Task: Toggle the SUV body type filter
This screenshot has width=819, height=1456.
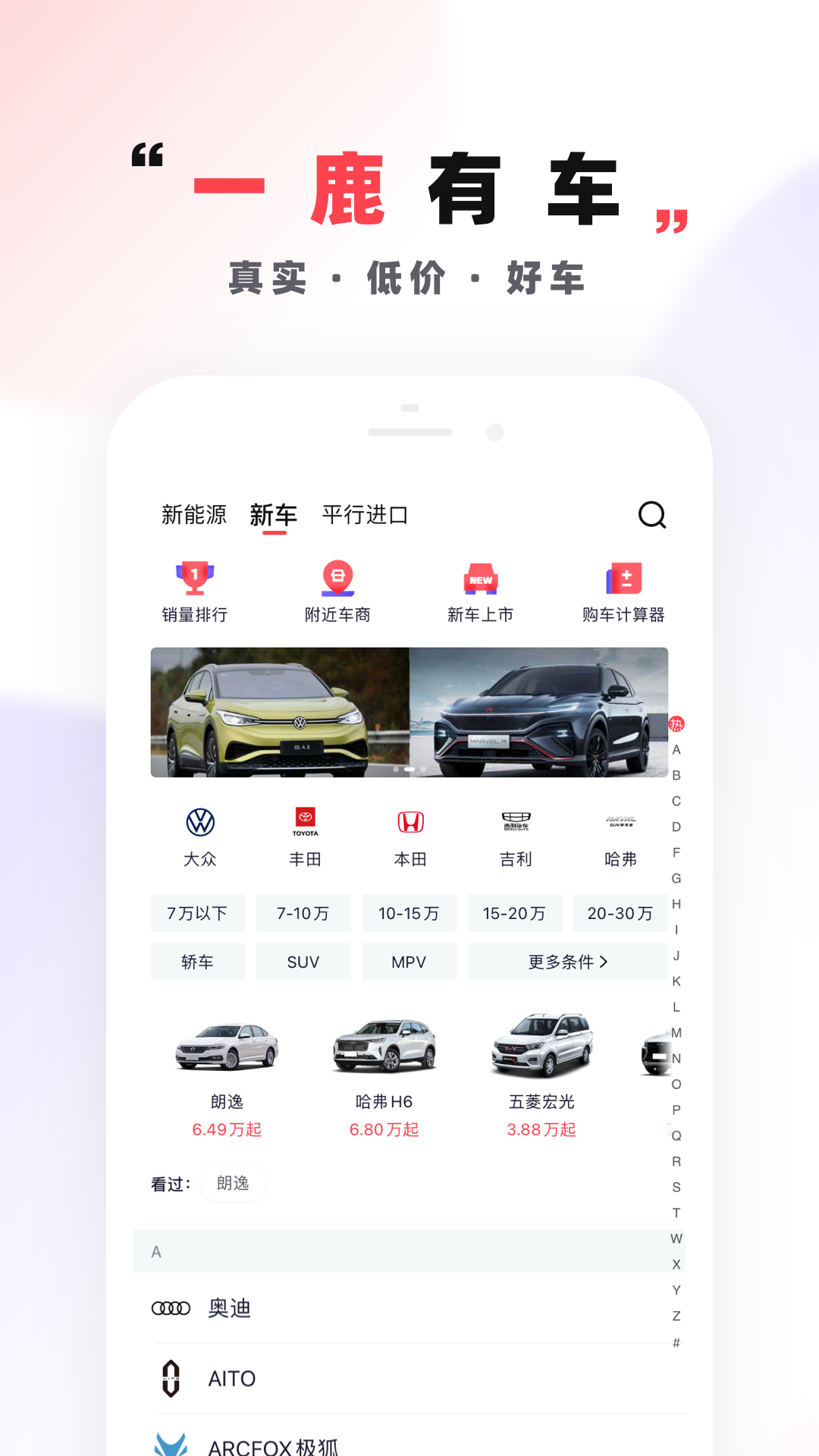Action: pos(303,962)
